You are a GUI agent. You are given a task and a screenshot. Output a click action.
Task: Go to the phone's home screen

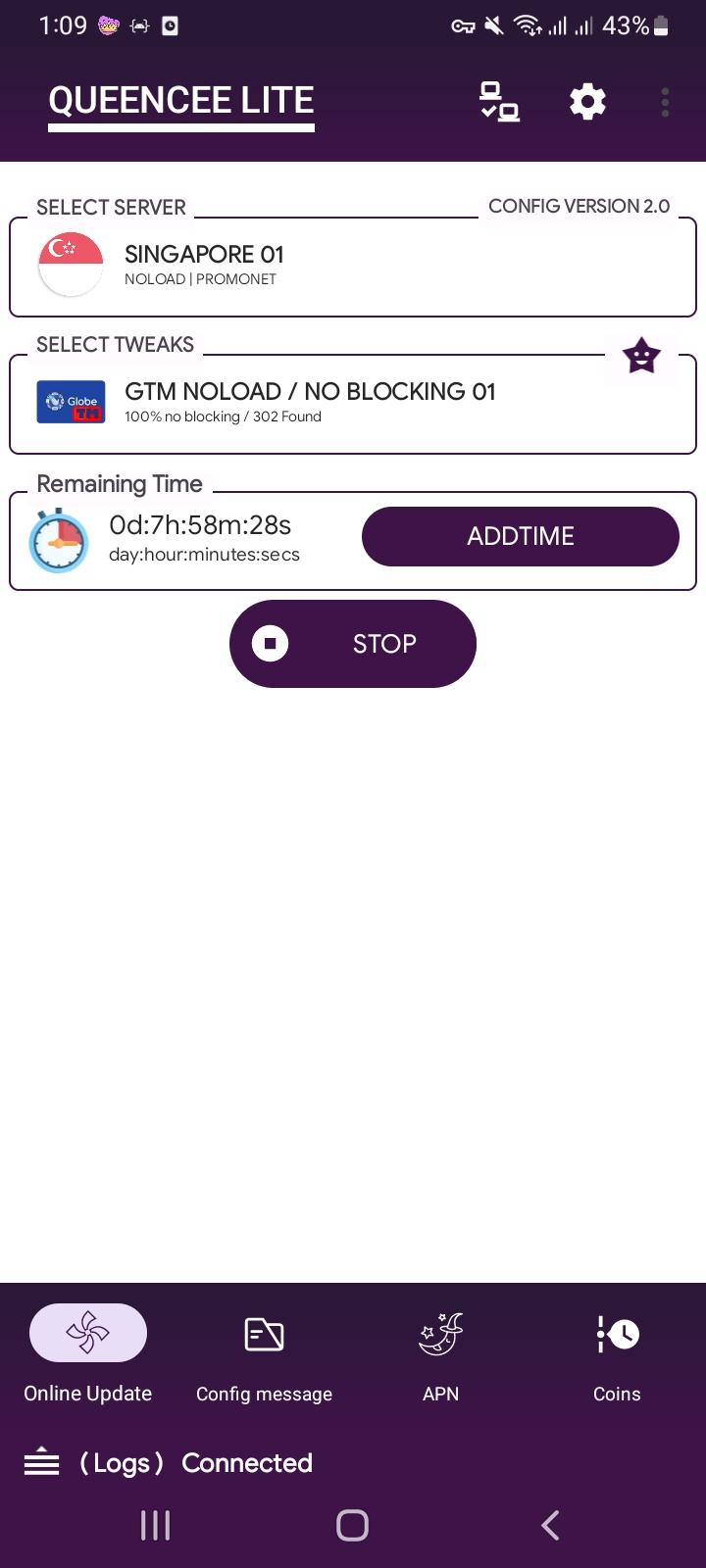(x=352, y=1525)
